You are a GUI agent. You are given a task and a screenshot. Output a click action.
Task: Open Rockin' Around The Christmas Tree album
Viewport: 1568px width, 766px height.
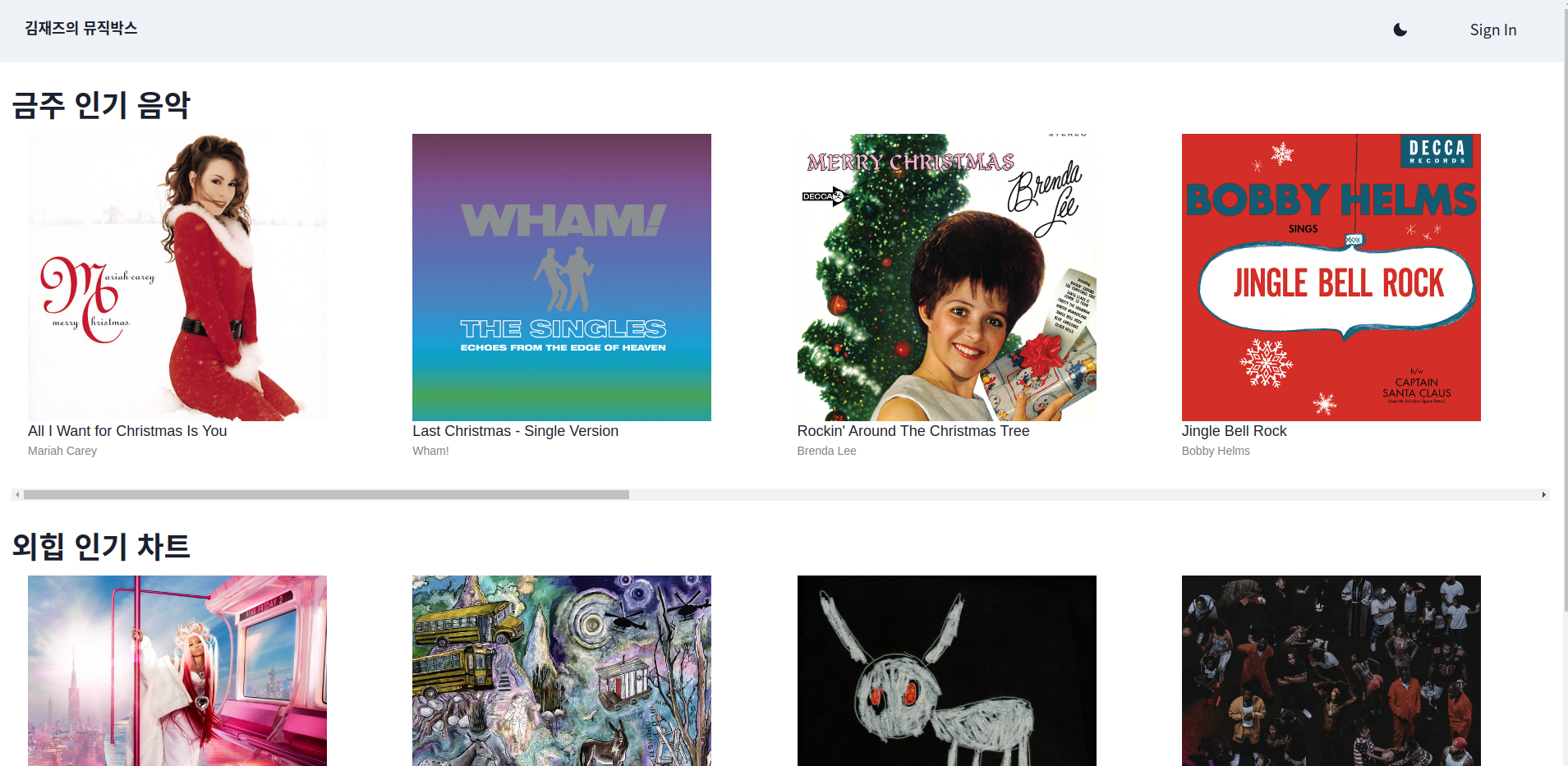pos(946,278)
